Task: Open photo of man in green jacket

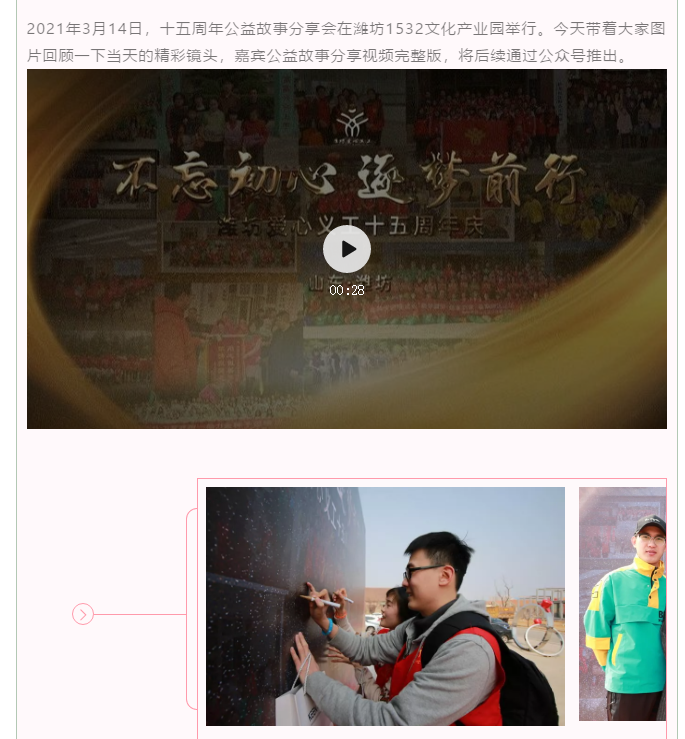Action: point(622,604)
